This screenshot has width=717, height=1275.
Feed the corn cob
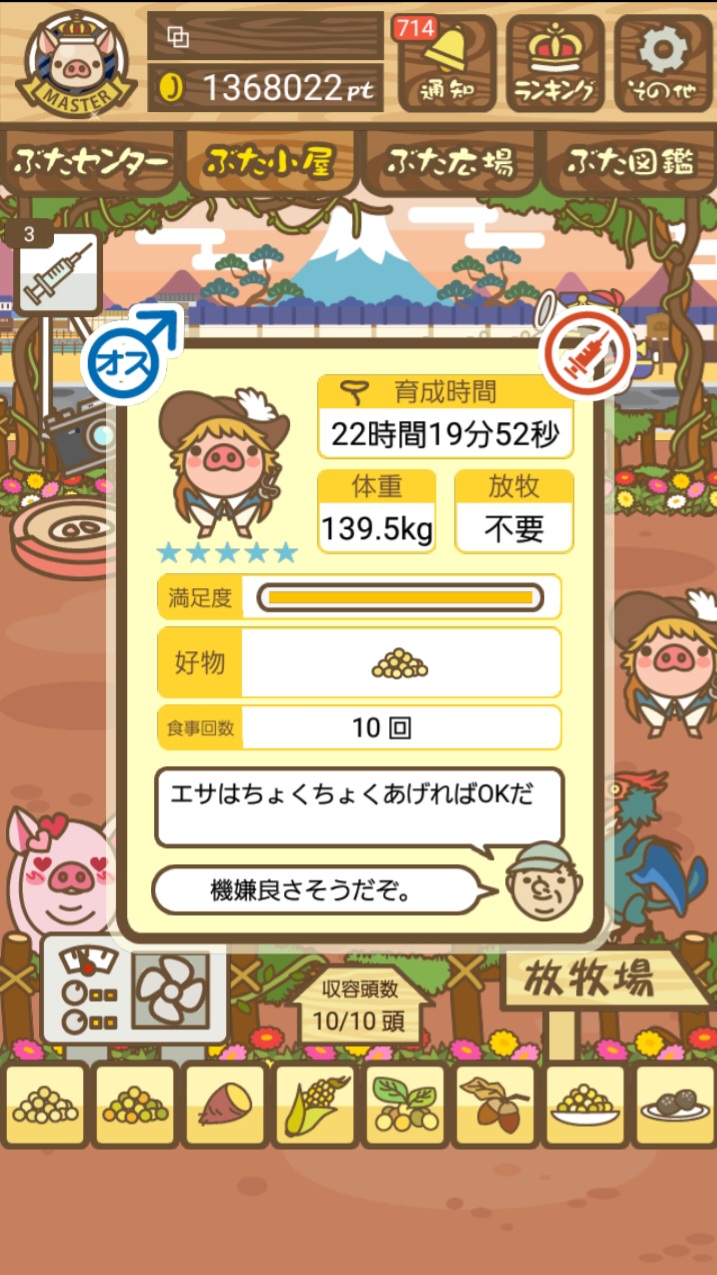coord(315,1105)
